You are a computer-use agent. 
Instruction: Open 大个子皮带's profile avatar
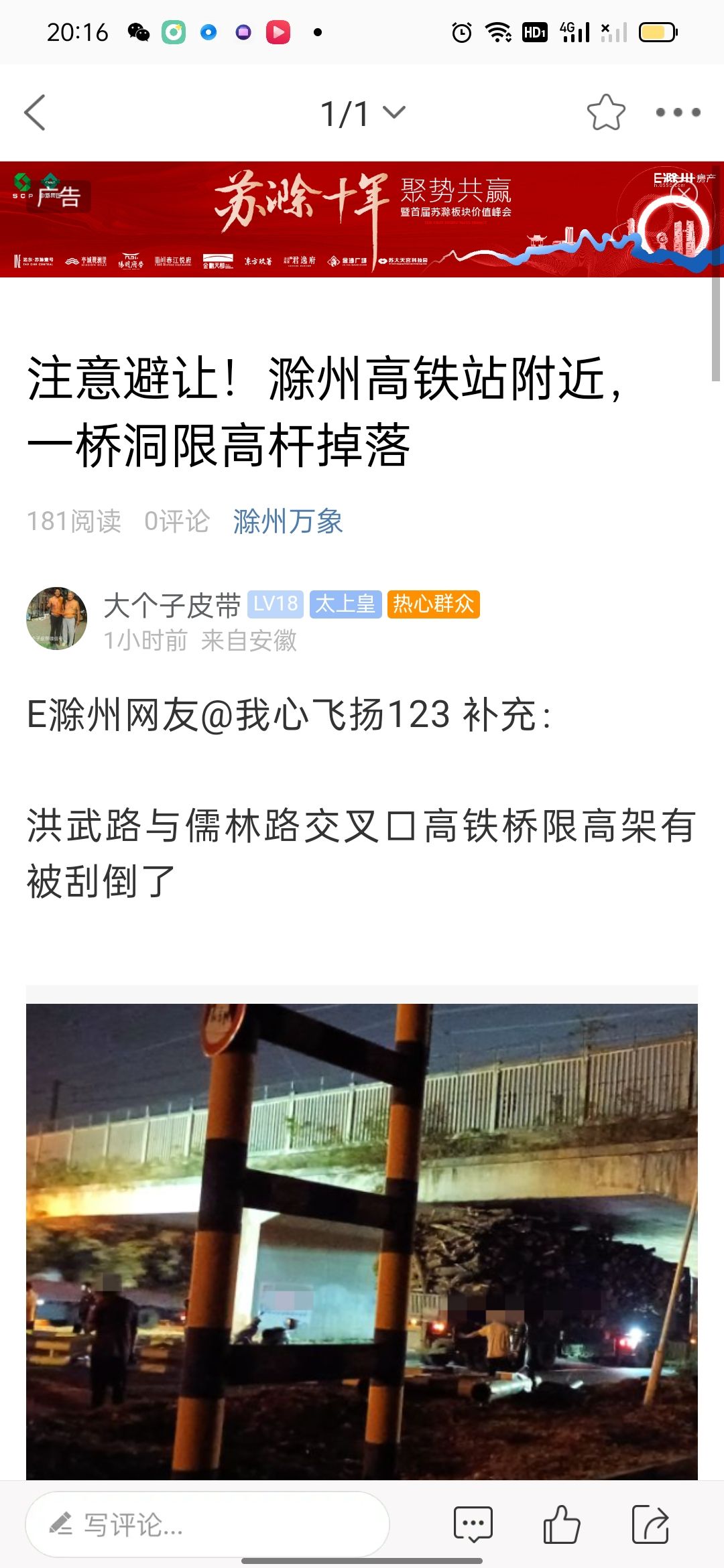pos(56,618)
